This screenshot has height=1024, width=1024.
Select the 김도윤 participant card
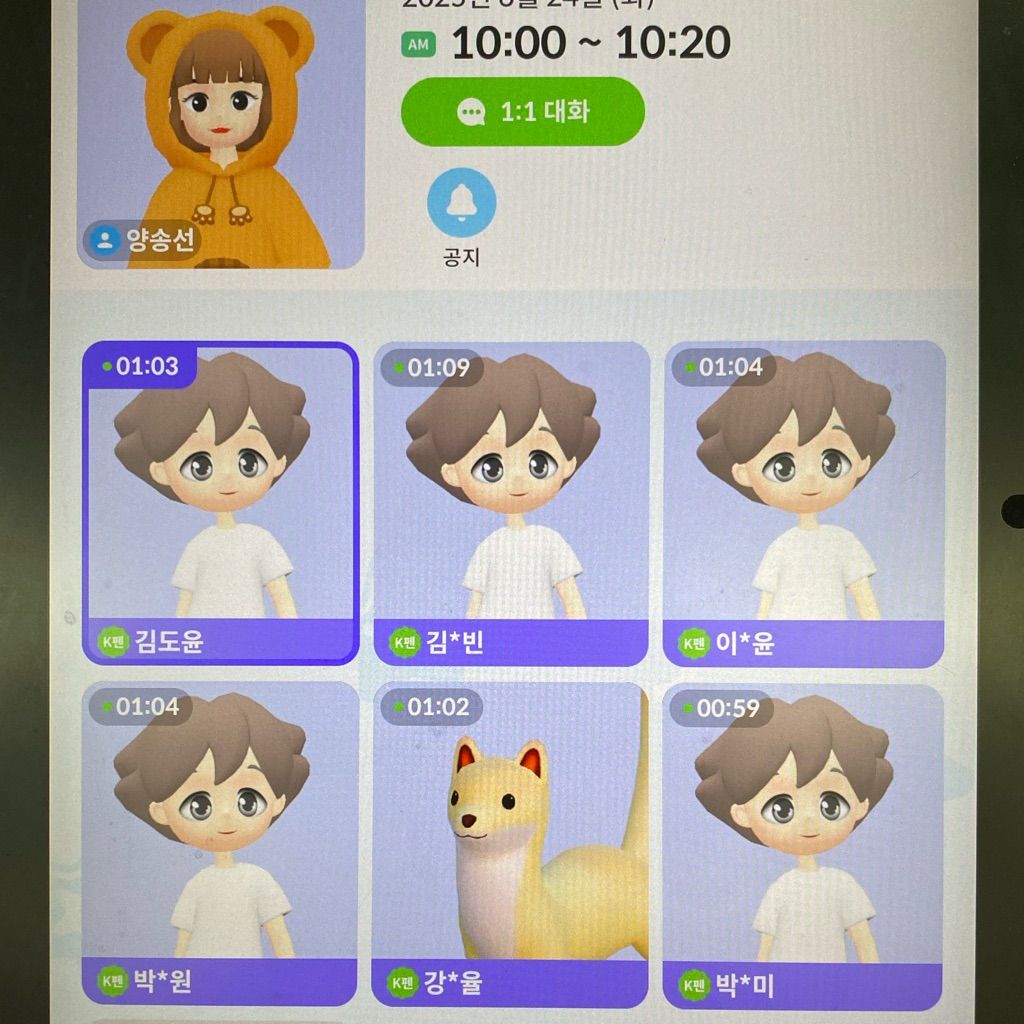coord(220,503)
